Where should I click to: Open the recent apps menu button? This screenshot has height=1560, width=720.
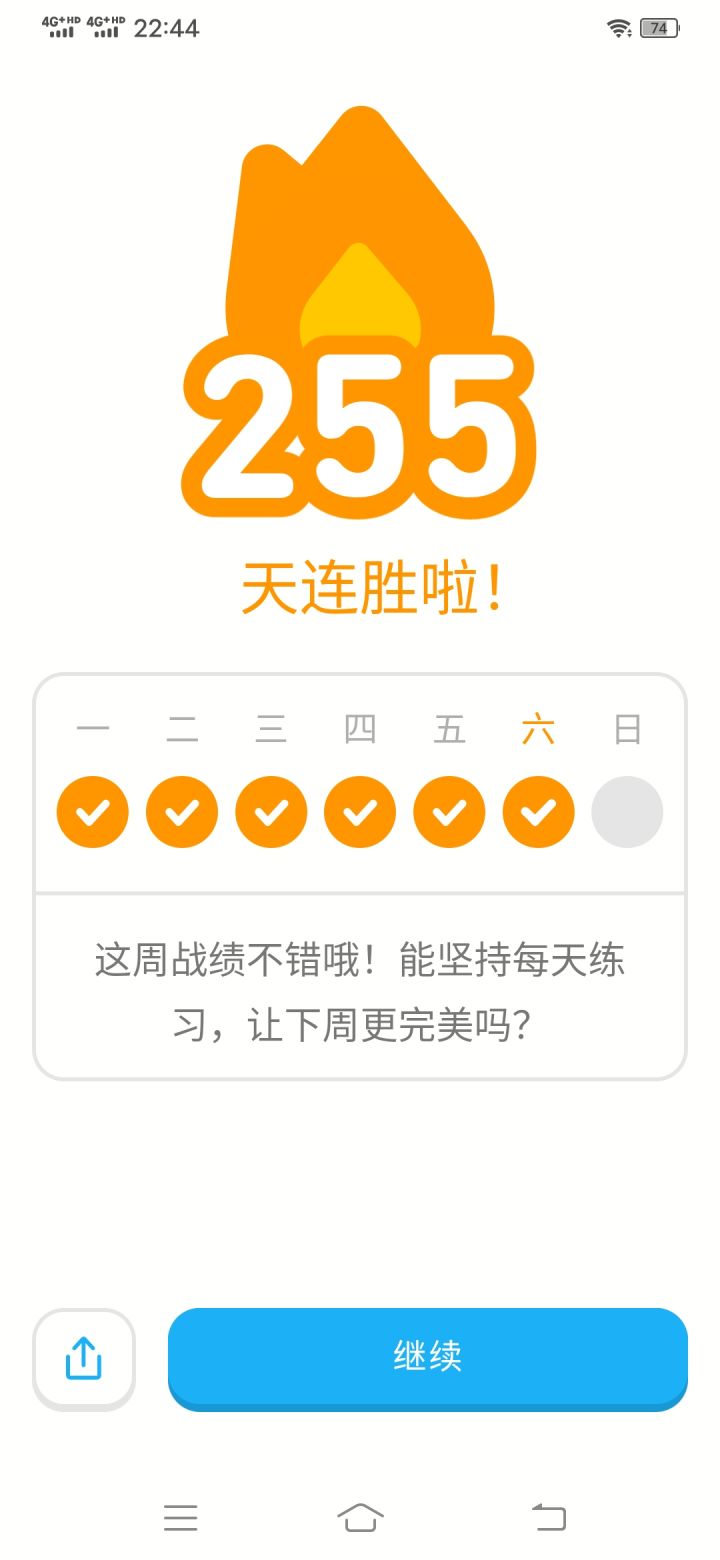tap(180, 1518)
